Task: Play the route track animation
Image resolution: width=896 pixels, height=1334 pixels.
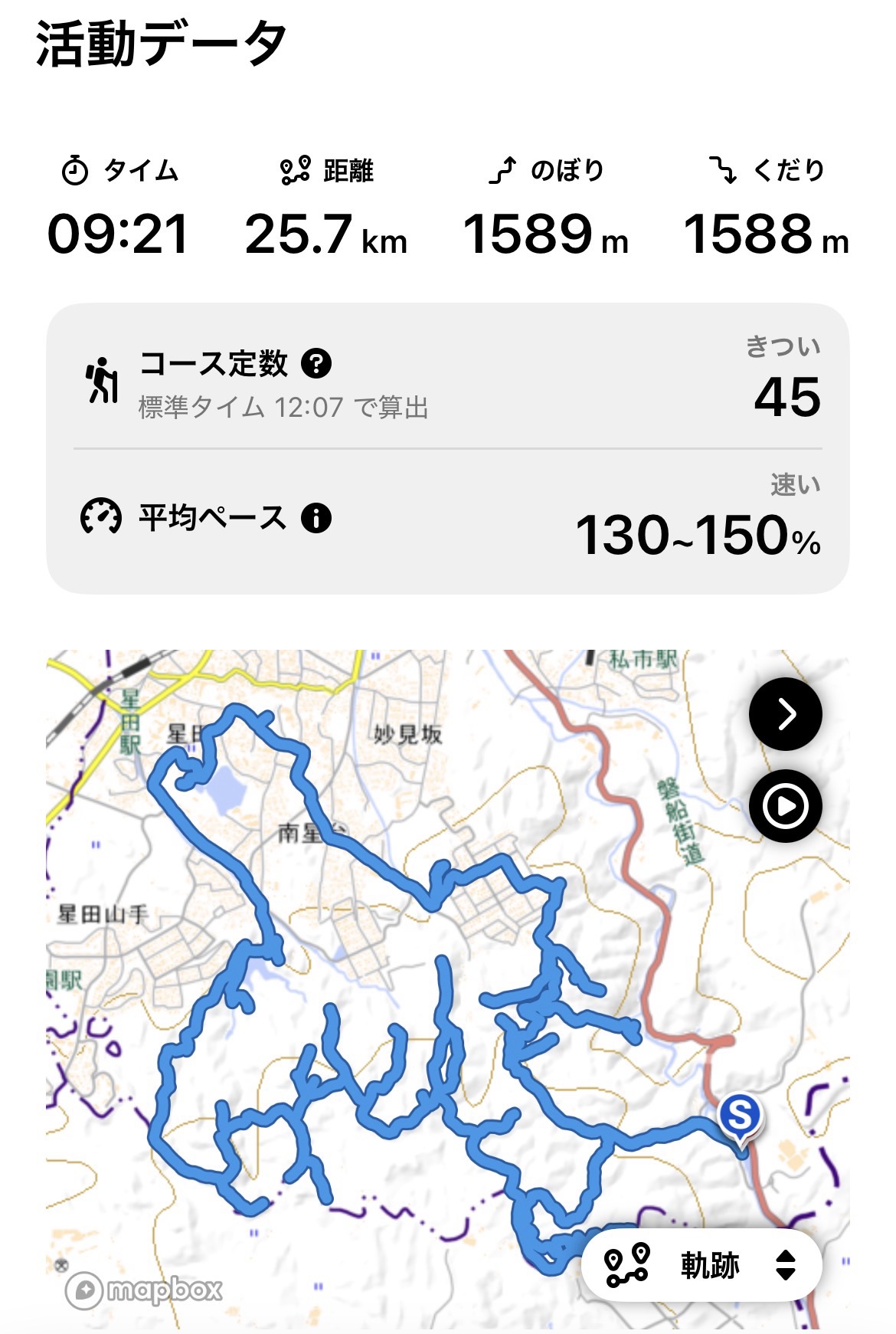Action: [785, 806]
